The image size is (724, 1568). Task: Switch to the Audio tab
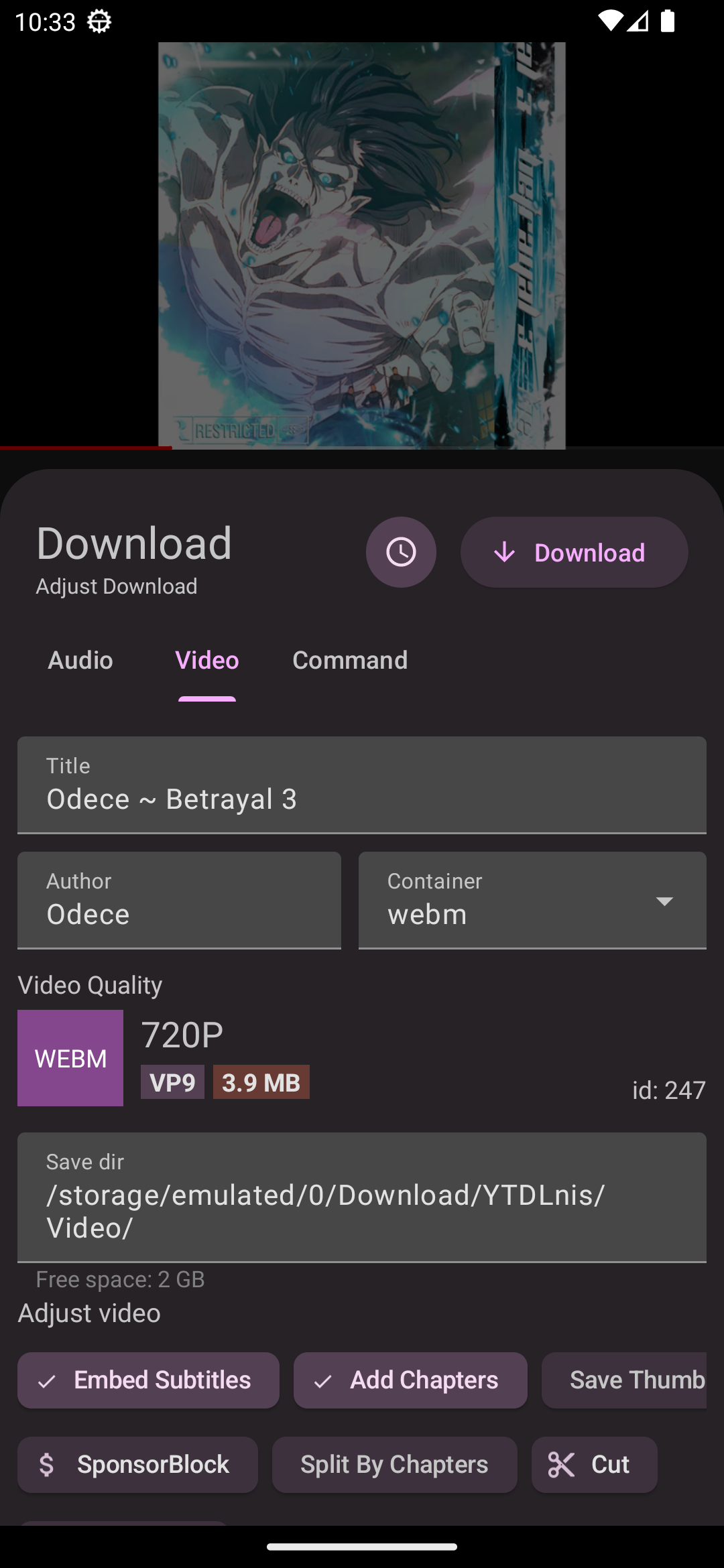80,660
